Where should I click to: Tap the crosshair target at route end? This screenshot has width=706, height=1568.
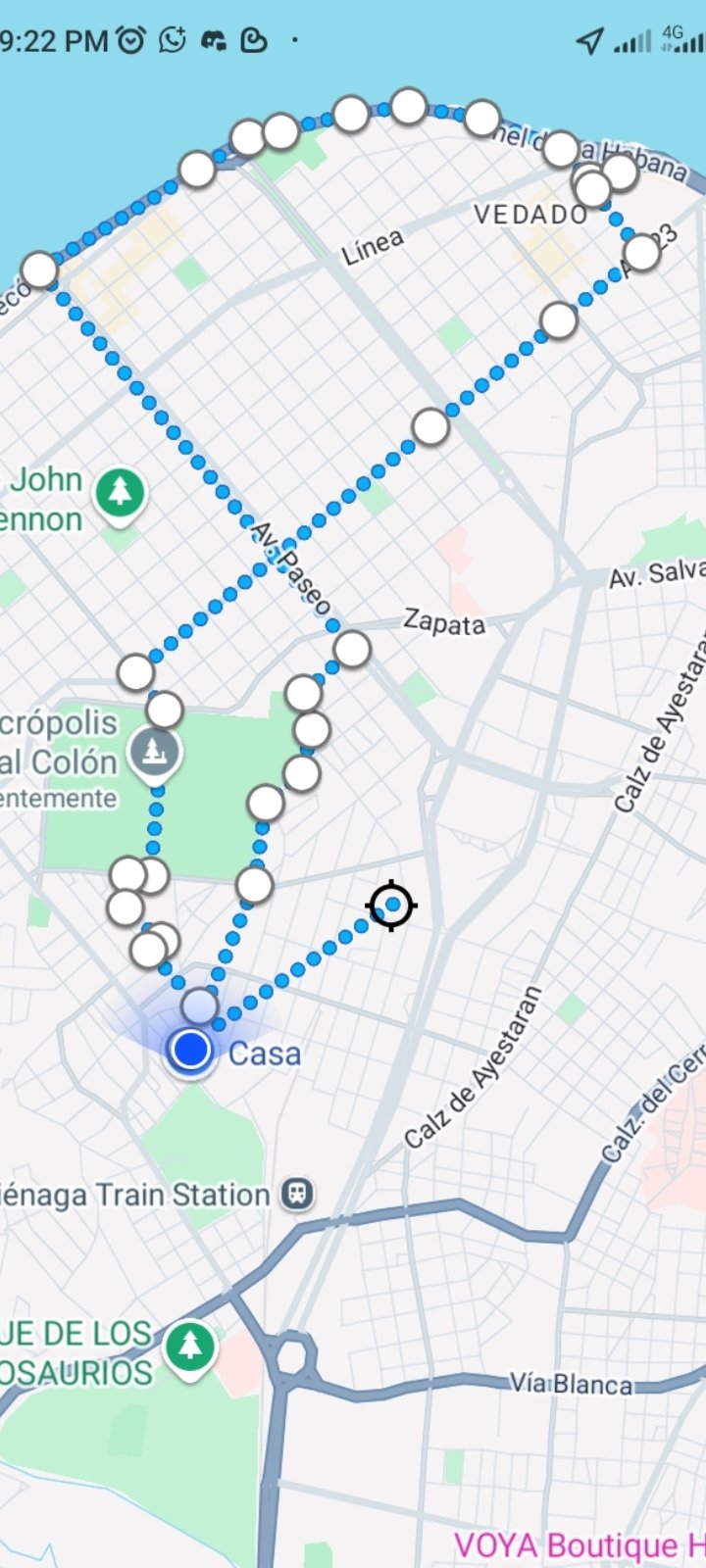(x=392, y=906)
